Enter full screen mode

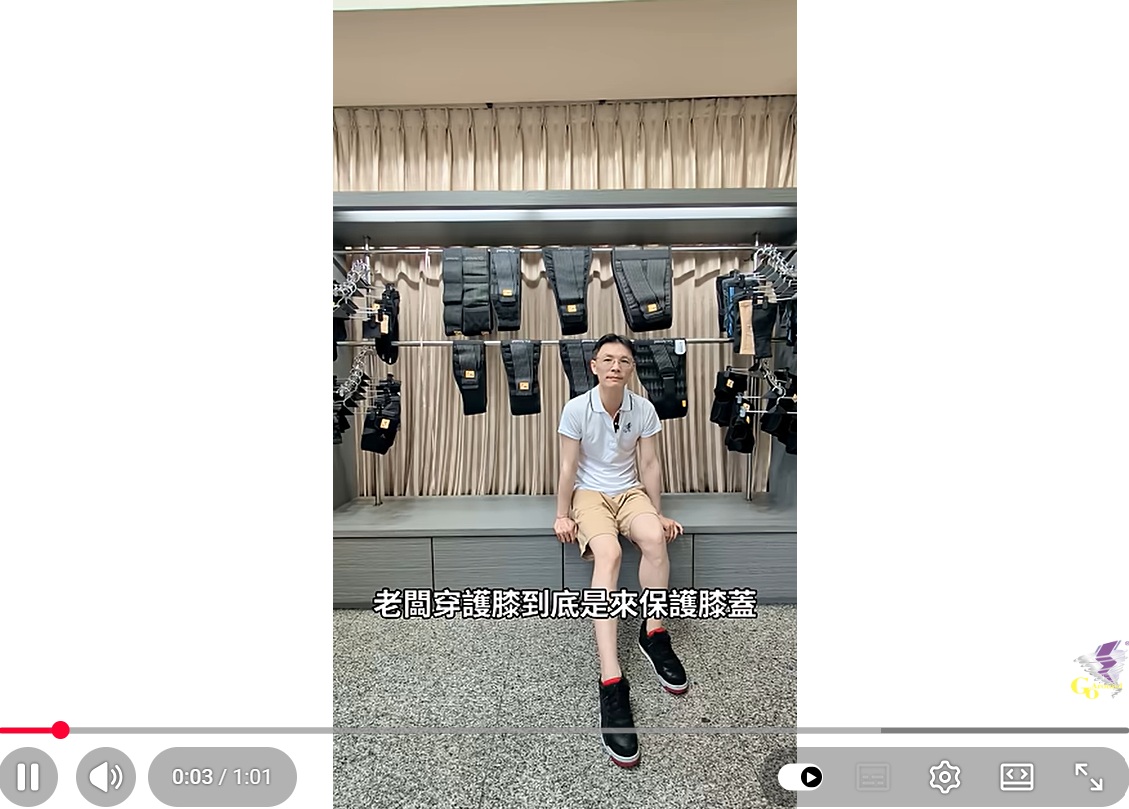tap(1089, 777)
